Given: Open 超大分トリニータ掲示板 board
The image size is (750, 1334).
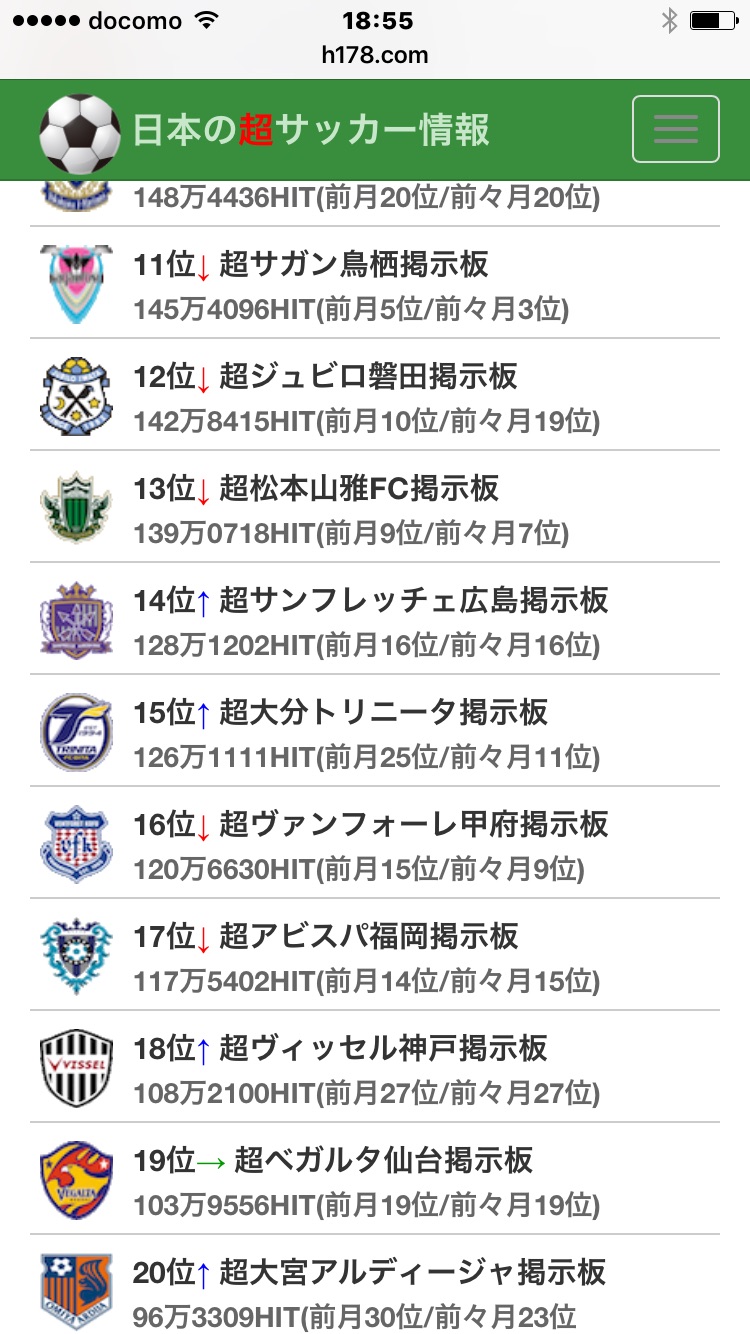Looking at the screenshot, I should point(383,713).
